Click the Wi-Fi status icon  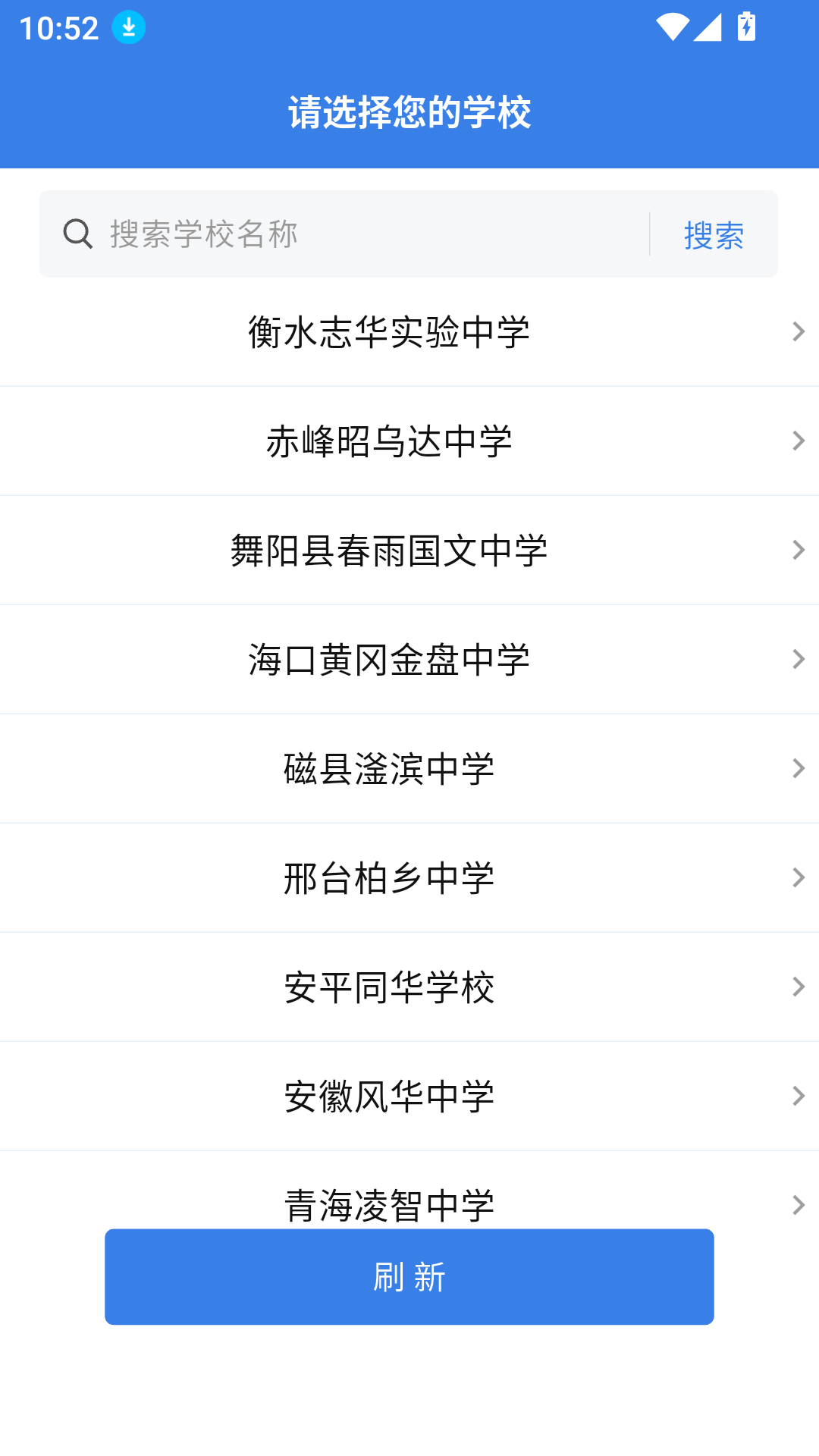[x=671, y=27]
